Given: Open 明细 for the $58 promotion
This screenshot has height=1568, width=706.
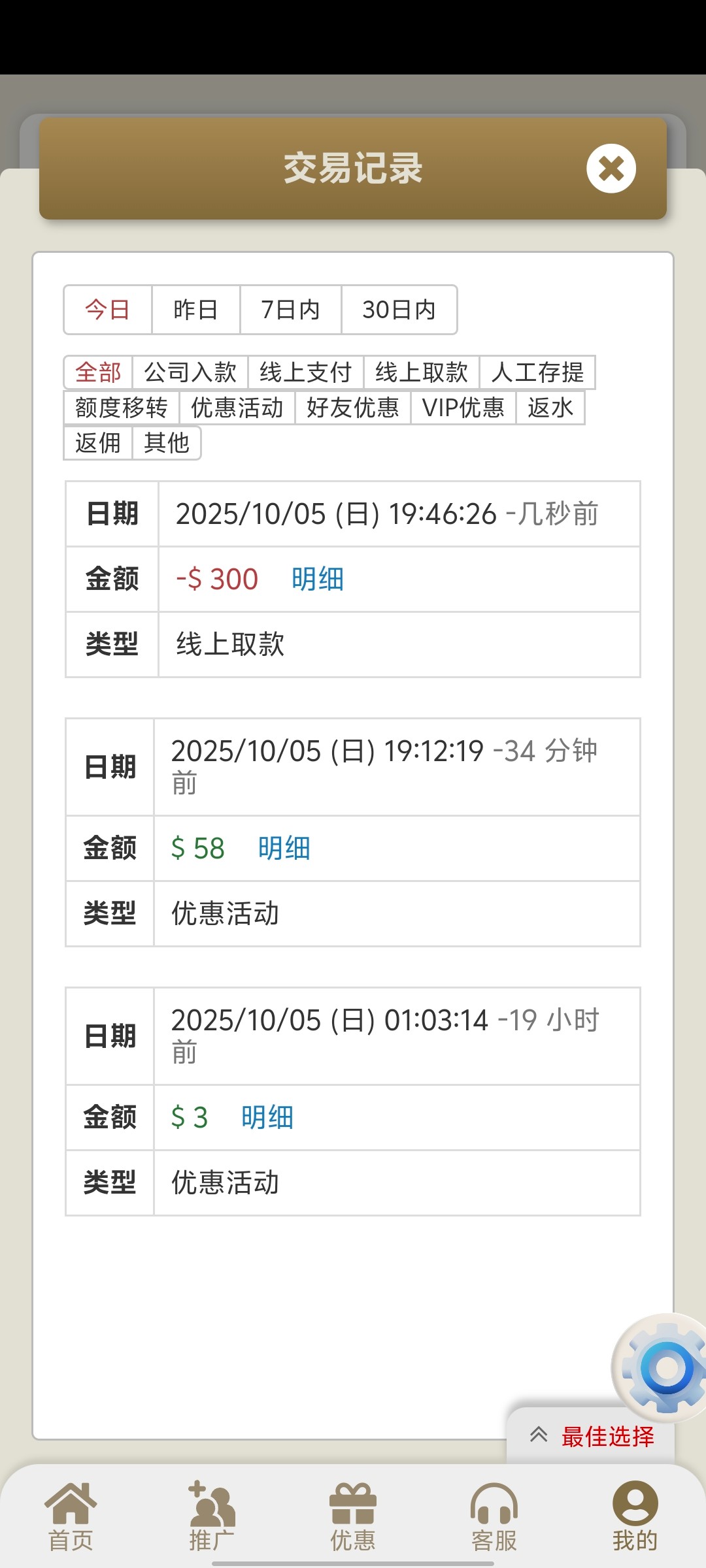Looking at the screenshot, I should pos(284,849).
